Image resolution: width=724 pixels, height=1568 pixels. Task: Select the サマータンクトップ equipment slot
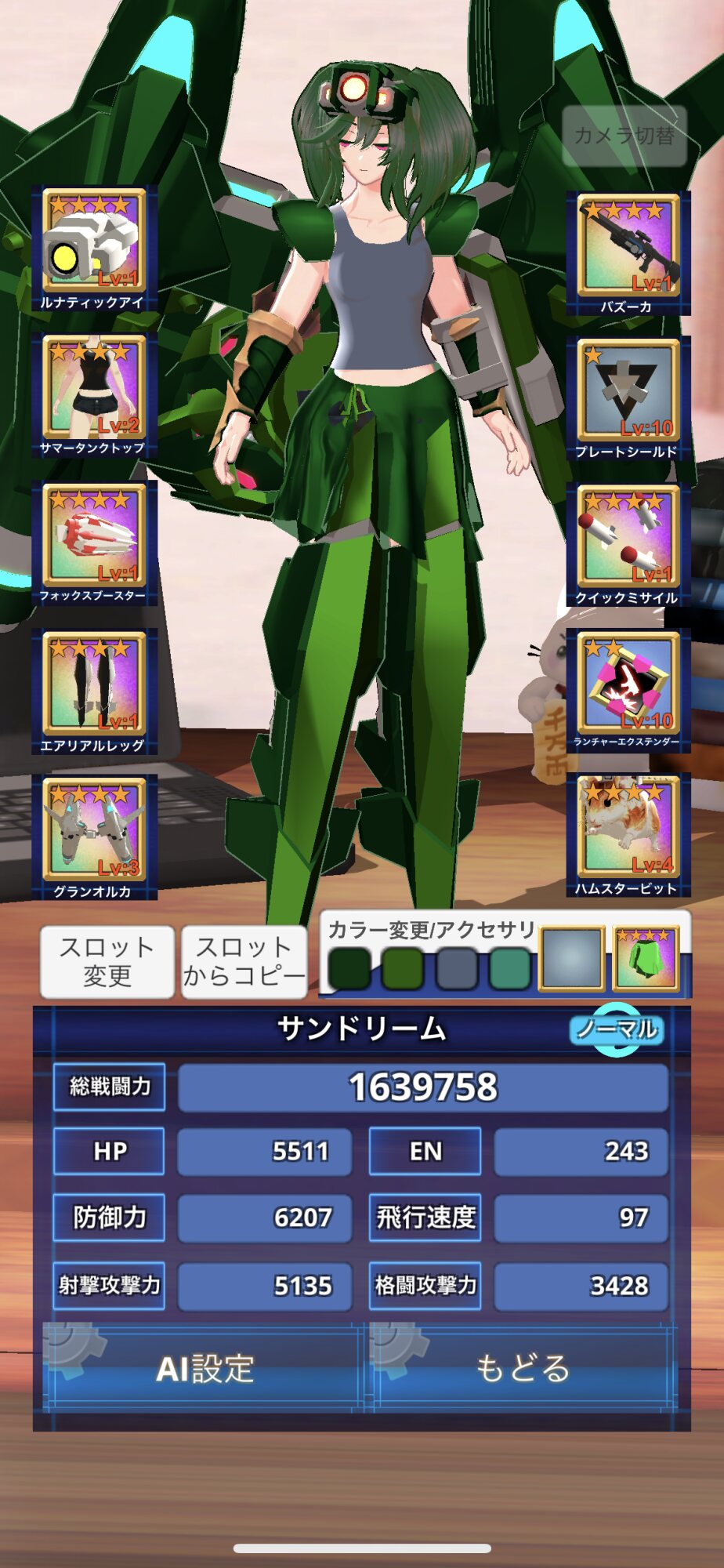94,396
